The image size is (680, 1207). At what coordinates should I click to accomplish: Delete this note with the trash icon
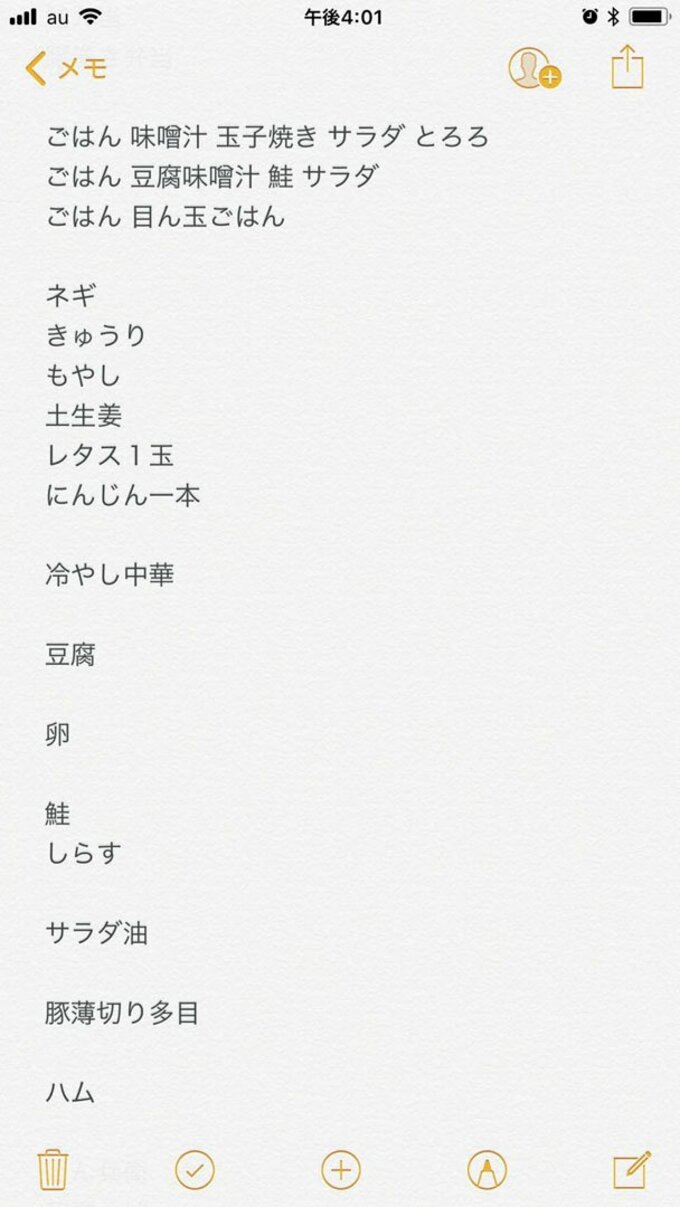tap(53, 1169)
